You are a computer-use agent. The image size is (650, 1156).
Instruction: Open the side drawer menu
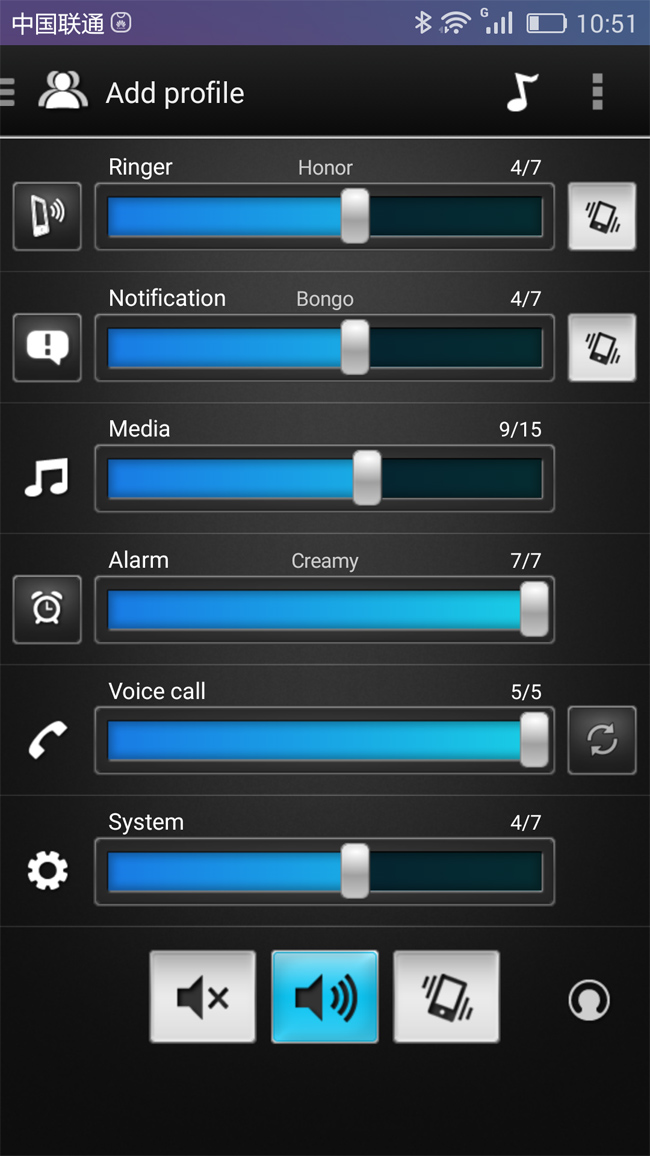pyautogui.click(x=8, y=92)
